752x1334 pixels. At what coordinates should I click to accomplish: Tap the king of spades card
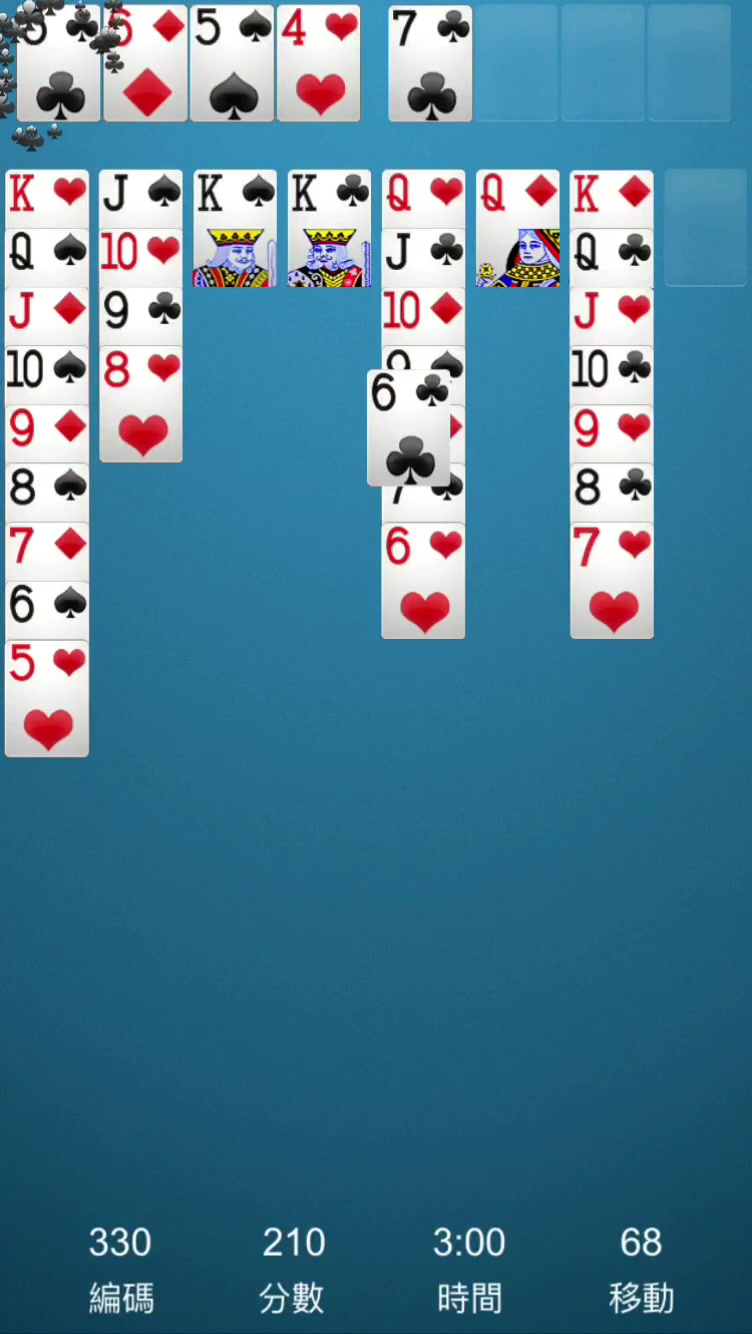pyautogui.click(x=235, y=230)
